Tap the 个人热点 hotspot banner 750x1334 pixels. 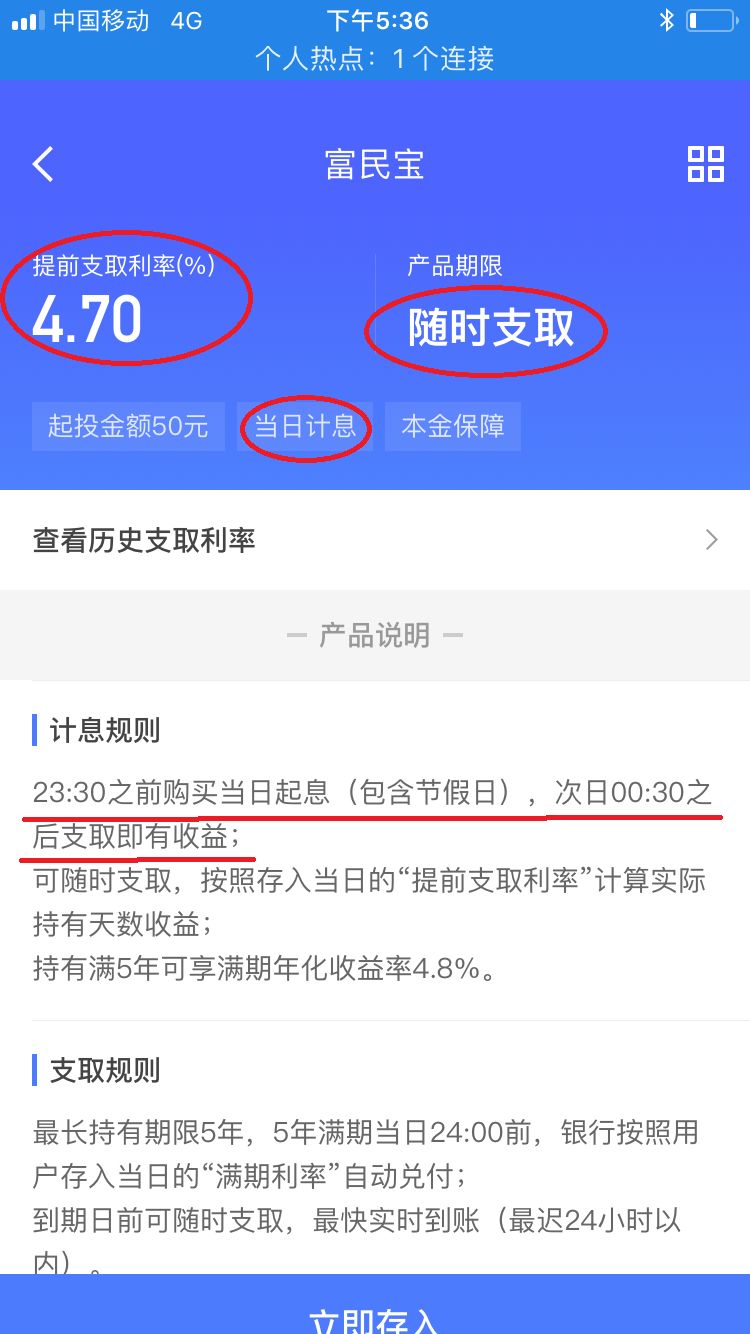tap(375, 59)
